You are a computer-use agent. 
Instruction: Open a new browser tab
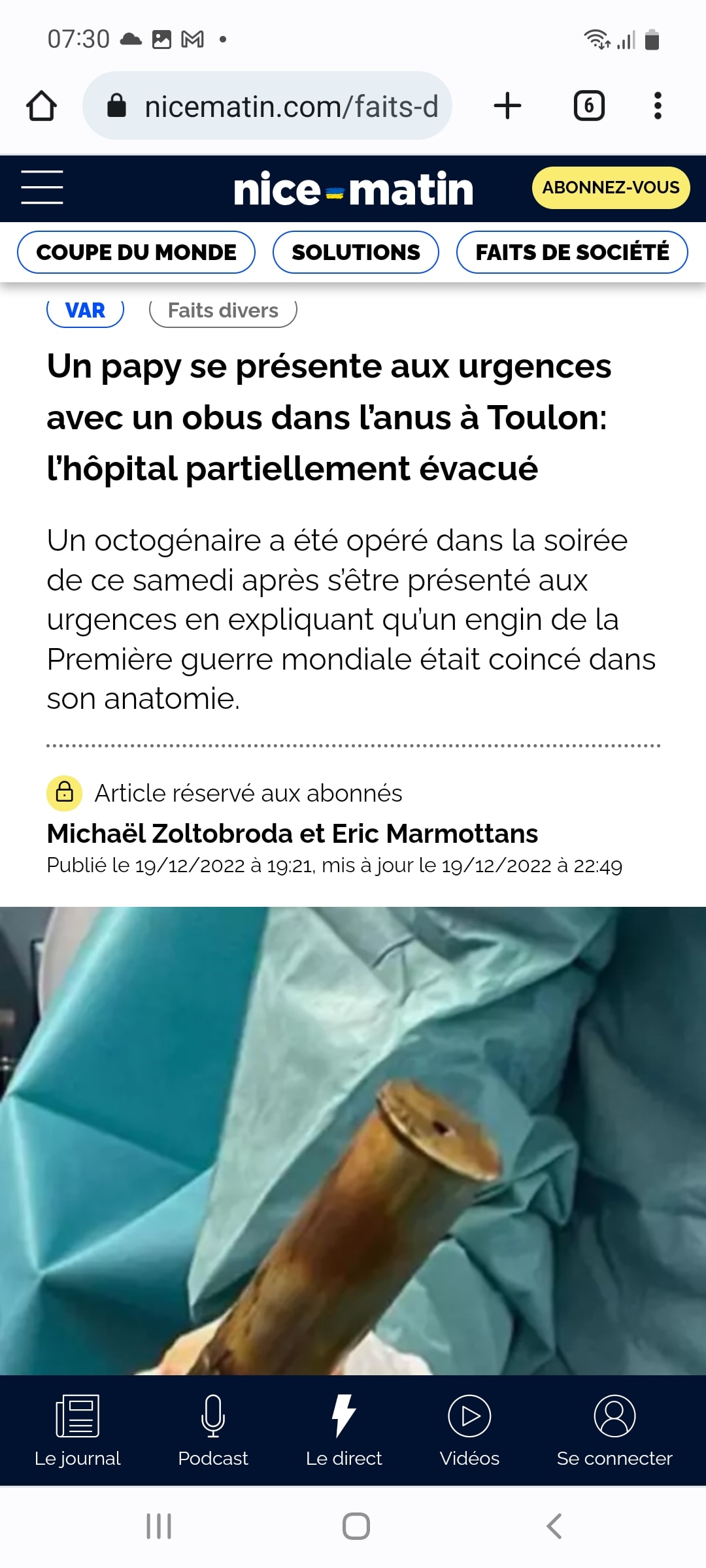pyautogui.click(x=507, y=106)
